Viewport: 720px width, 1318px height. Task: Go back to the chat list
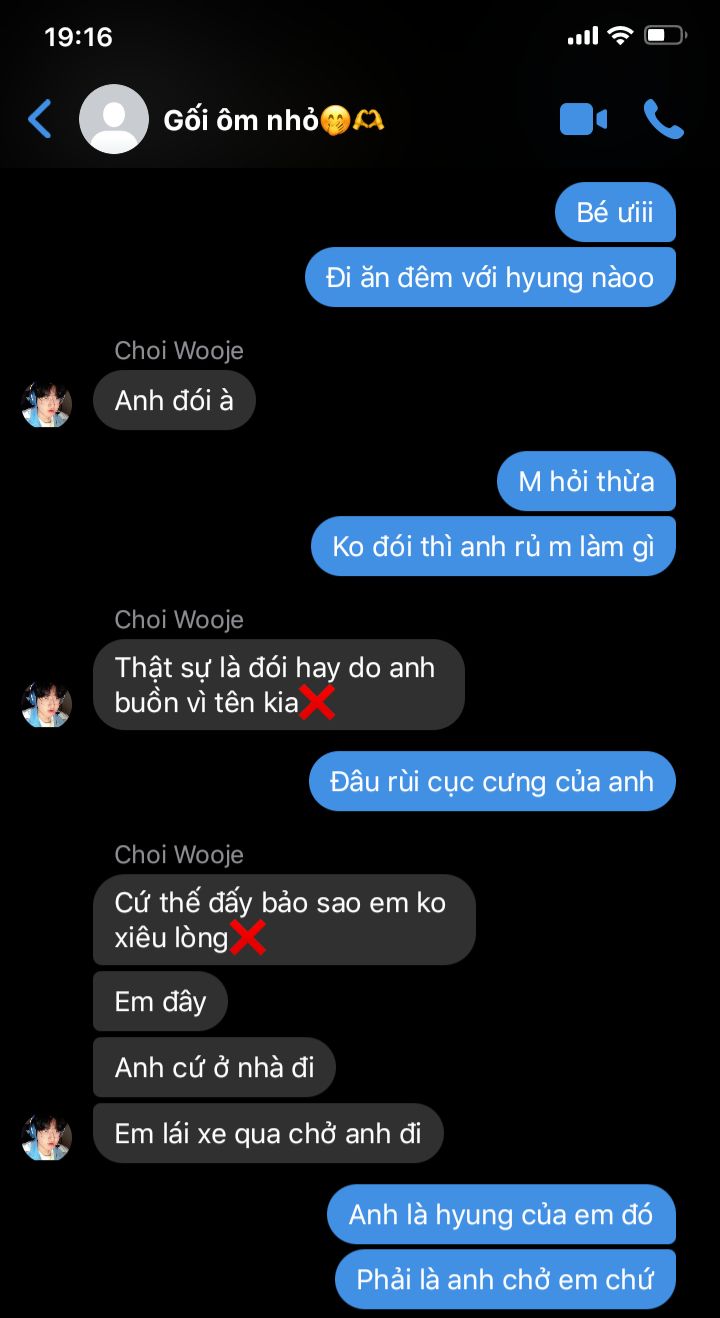tap(40, 119)
